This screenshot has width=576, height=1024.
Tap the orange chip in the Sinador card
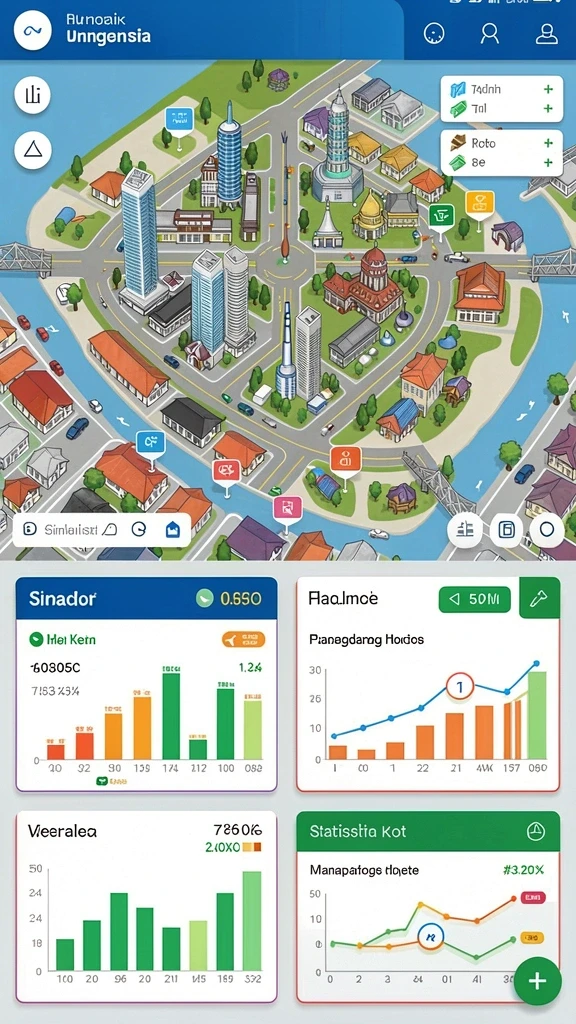click(244, 639)
